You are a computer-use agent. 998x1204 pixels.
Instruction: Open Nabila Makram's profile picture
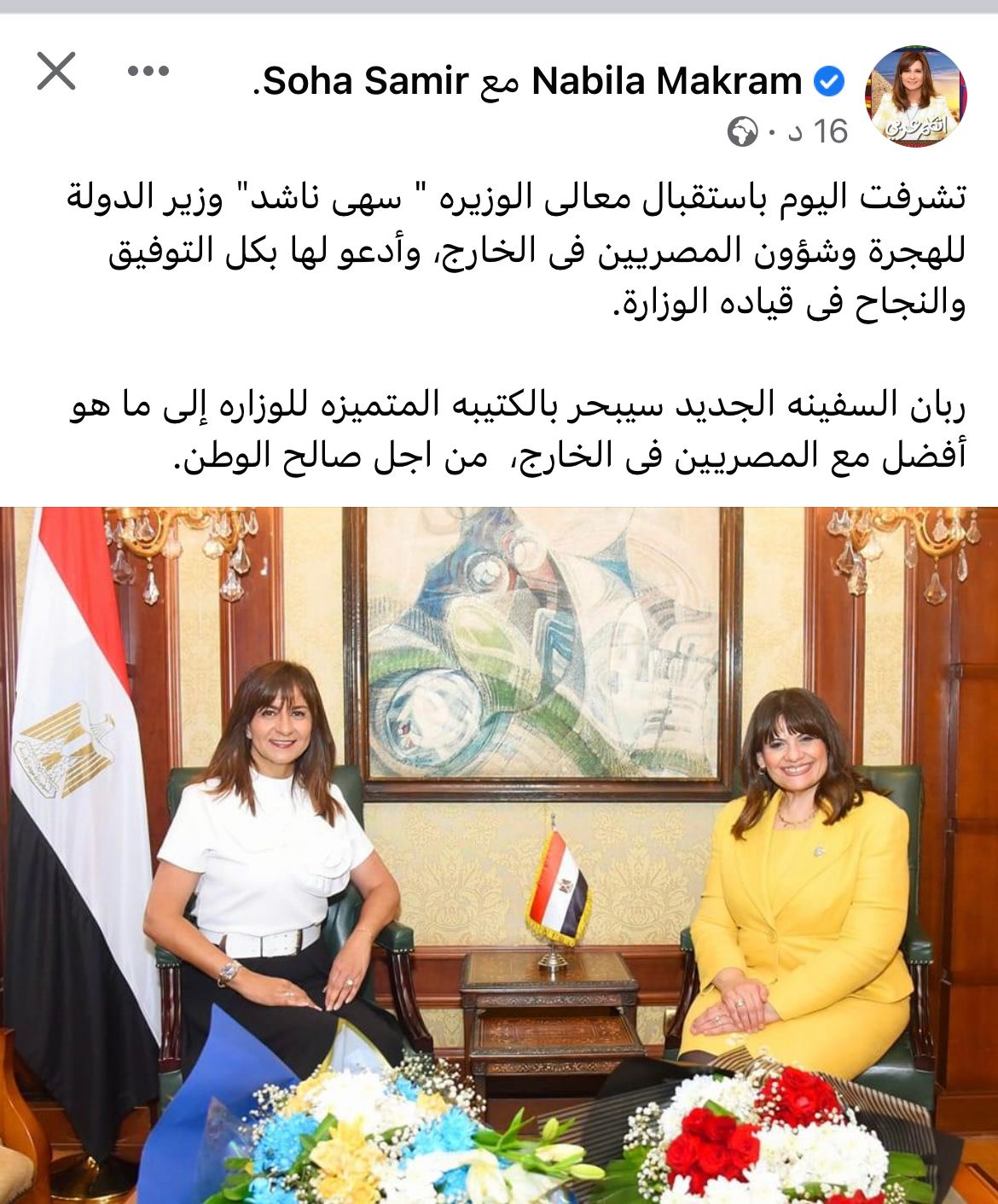pyautogui.click(x=915, y=96)
